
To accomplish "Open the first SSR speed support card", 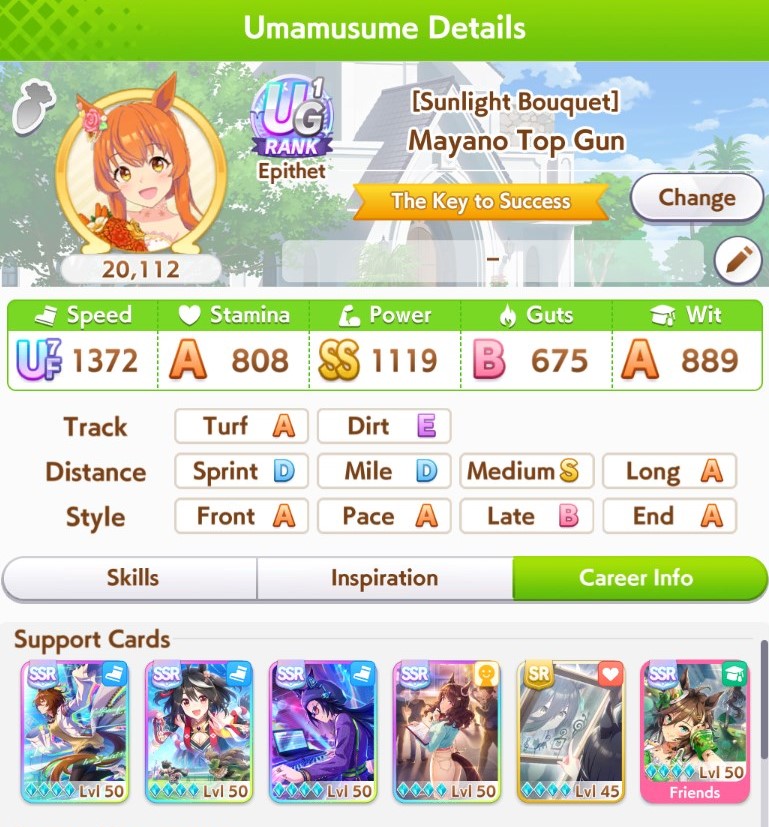I will (x=74, y=732).
